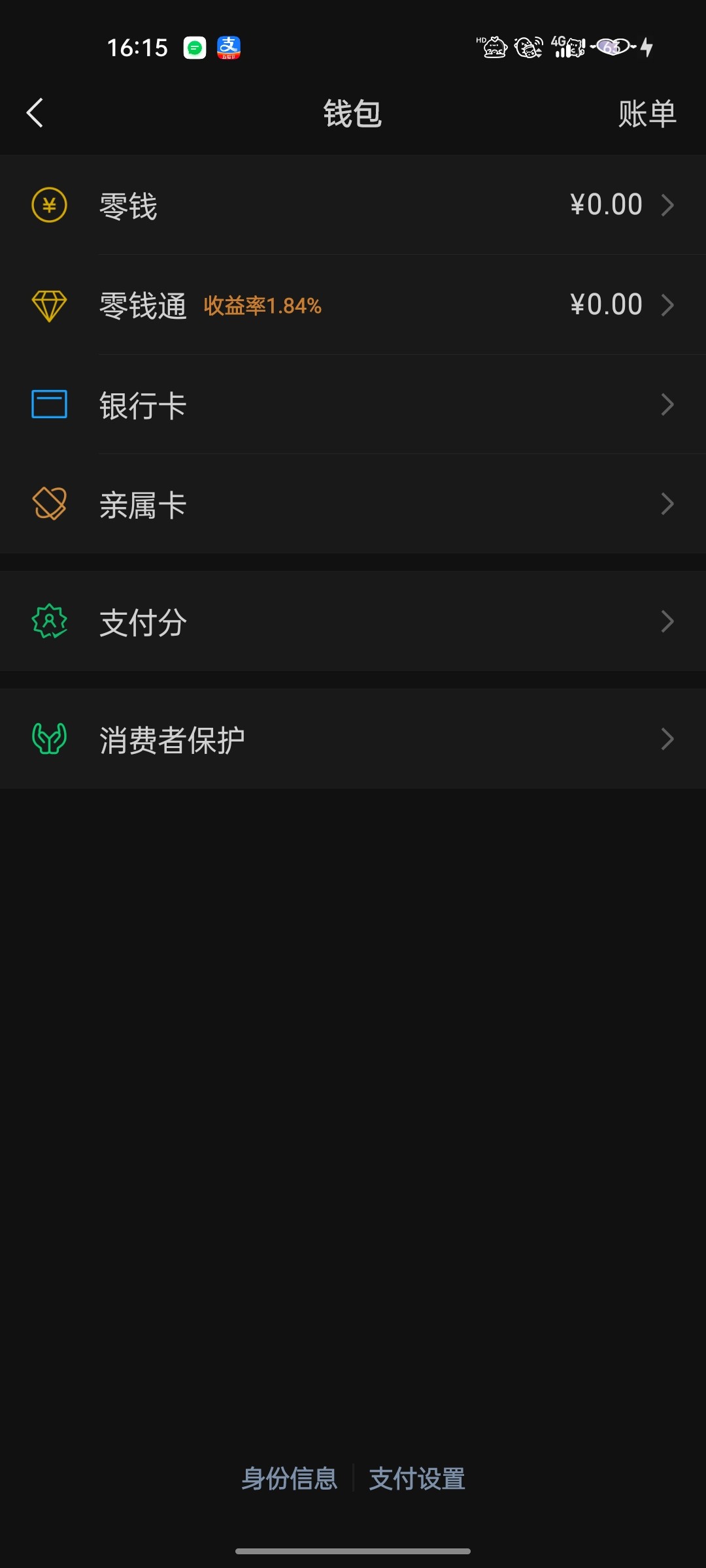Expand the 零钱通 row chevron
Image resolution: width=706 pixels, height=1568 pixels.
(x=669, y=304)
